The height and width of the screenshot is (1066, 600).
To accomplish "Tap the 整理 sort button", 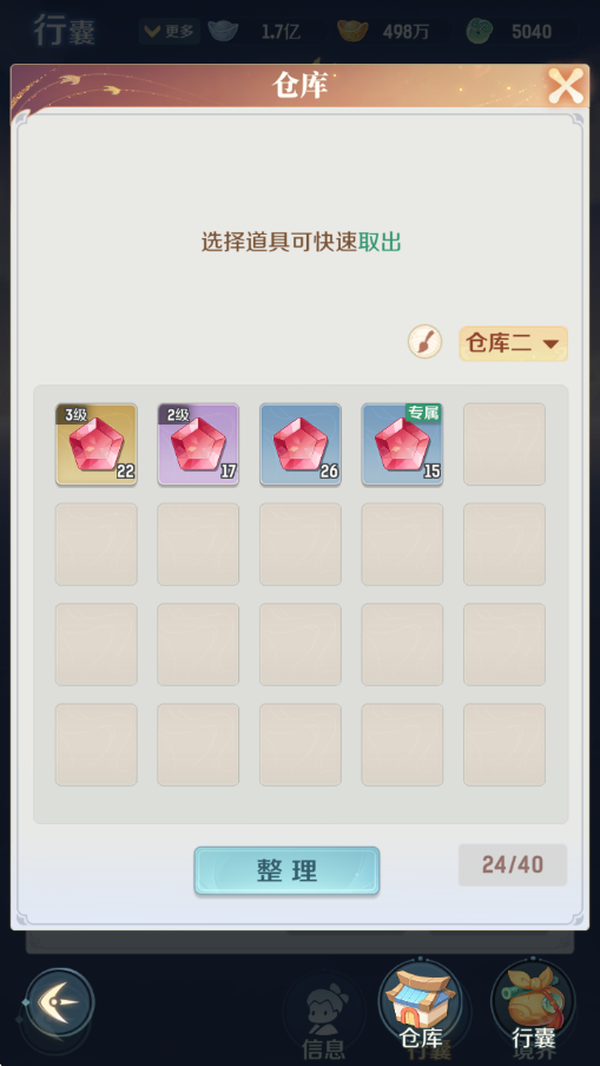I will 287,870.
